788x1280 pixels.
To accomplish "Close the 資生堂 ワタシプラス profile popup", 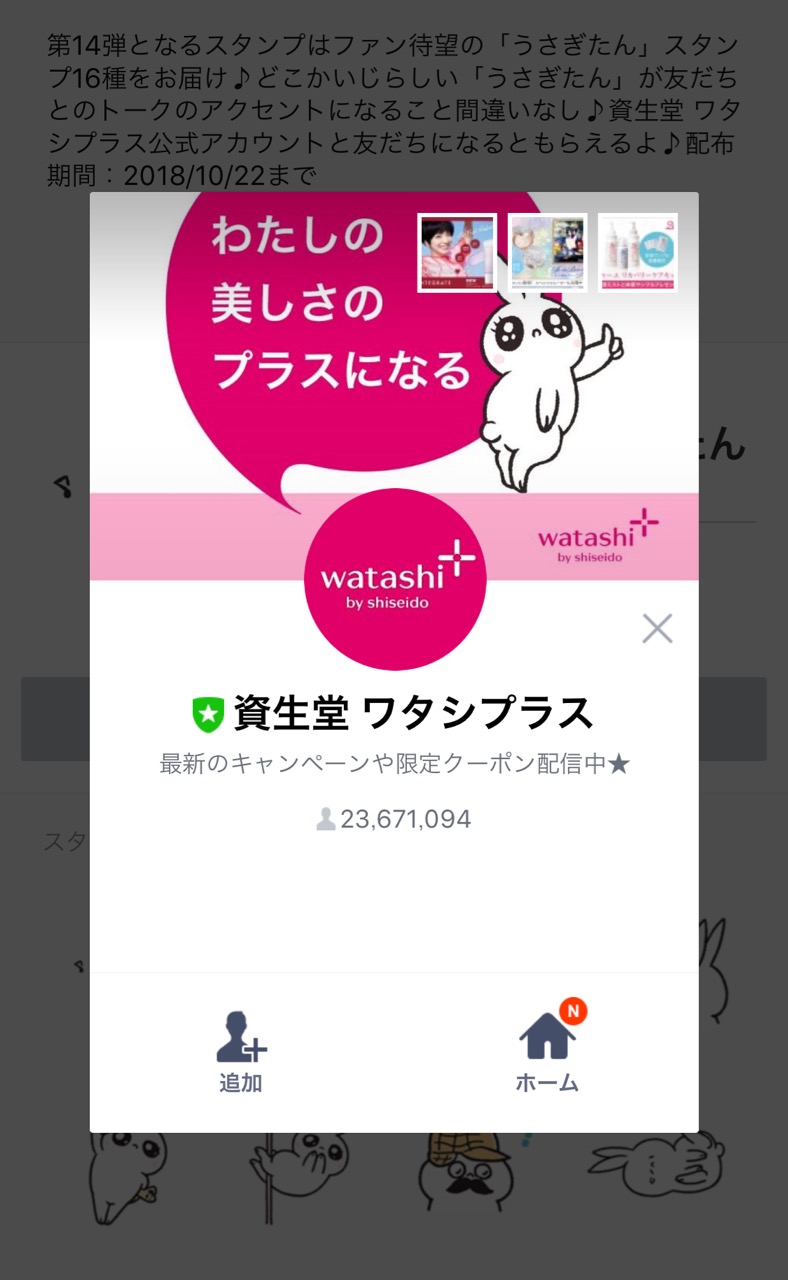I will [x=657, y=628].
